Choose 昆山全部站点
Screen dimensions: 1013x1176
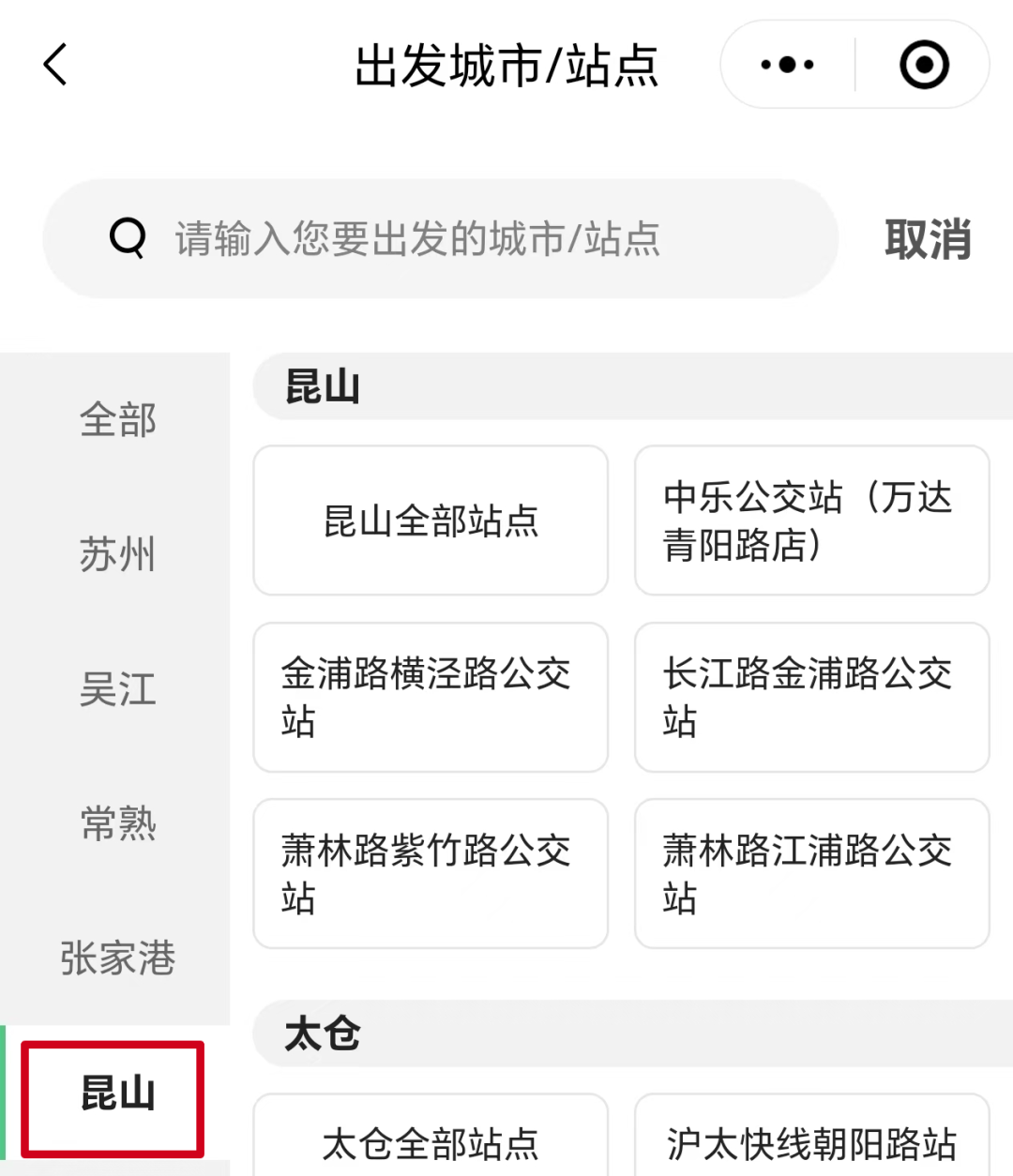point(431,520)
